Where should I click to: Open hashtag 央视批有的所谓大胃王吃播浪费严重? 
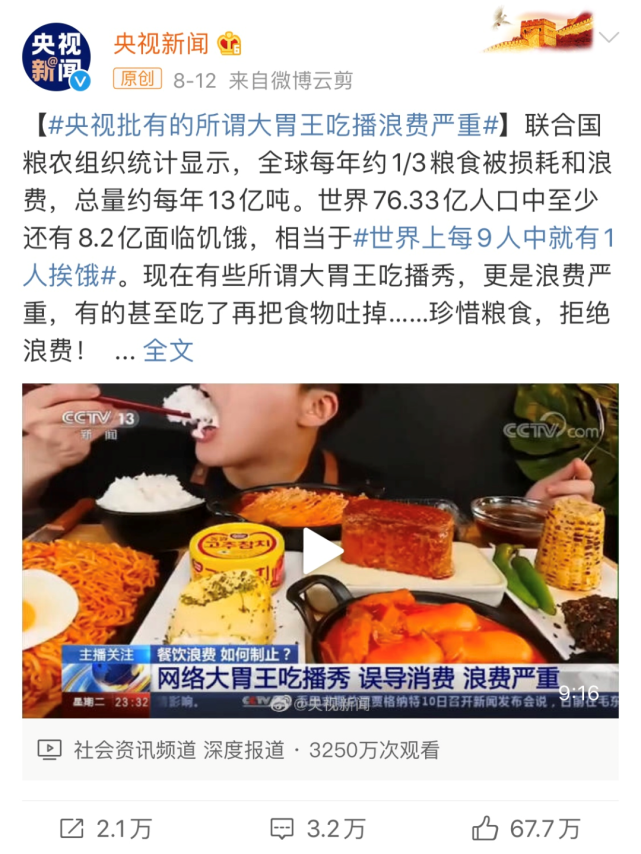272,125
